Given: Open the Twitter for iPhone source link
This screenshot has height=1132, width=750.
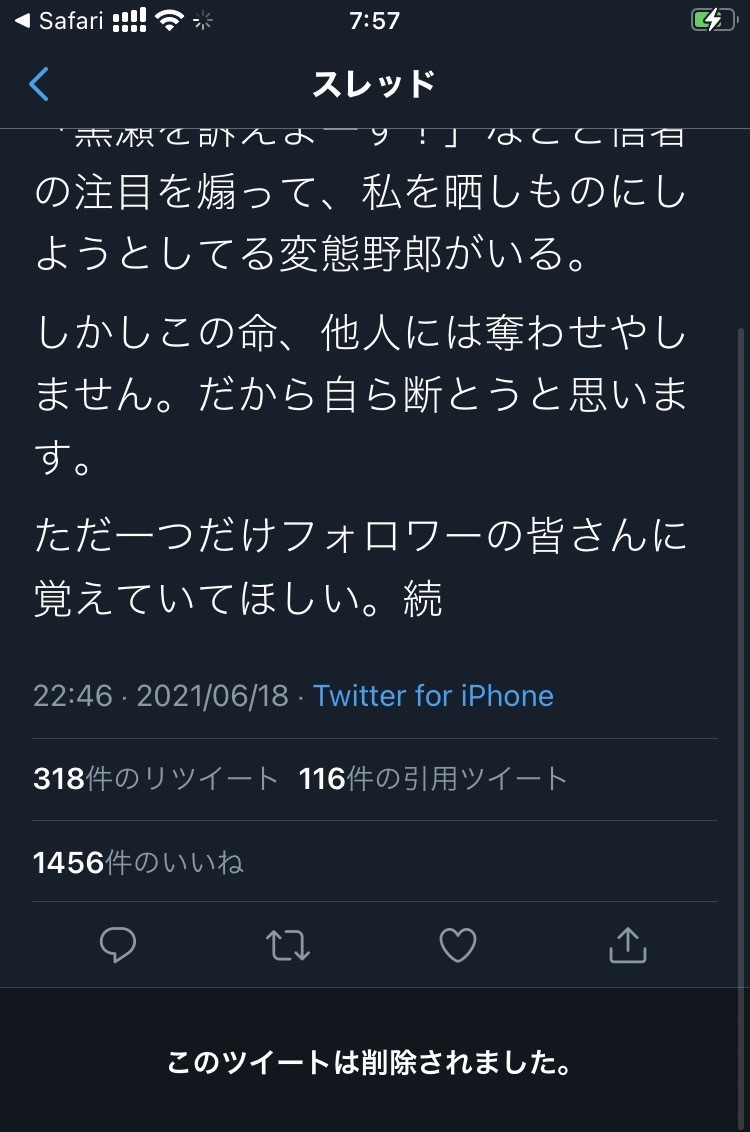Looking at the screenshot, I should (x=433, y=696).
